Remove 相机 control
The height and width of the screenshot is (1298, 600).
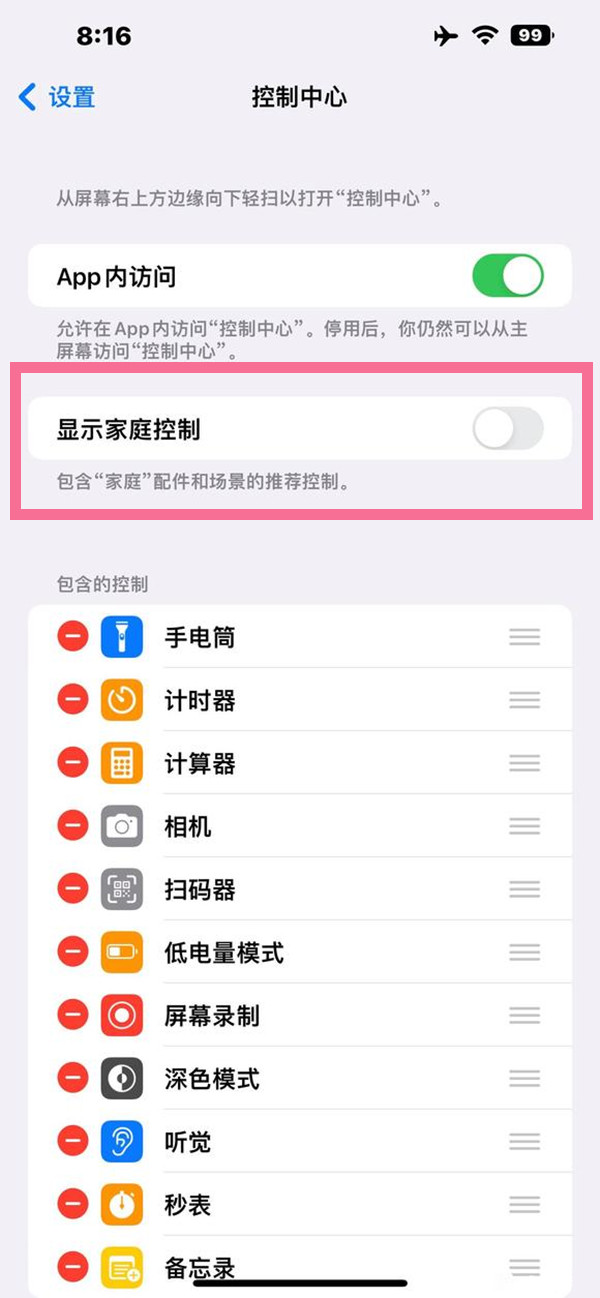click(x=73, y=826)
